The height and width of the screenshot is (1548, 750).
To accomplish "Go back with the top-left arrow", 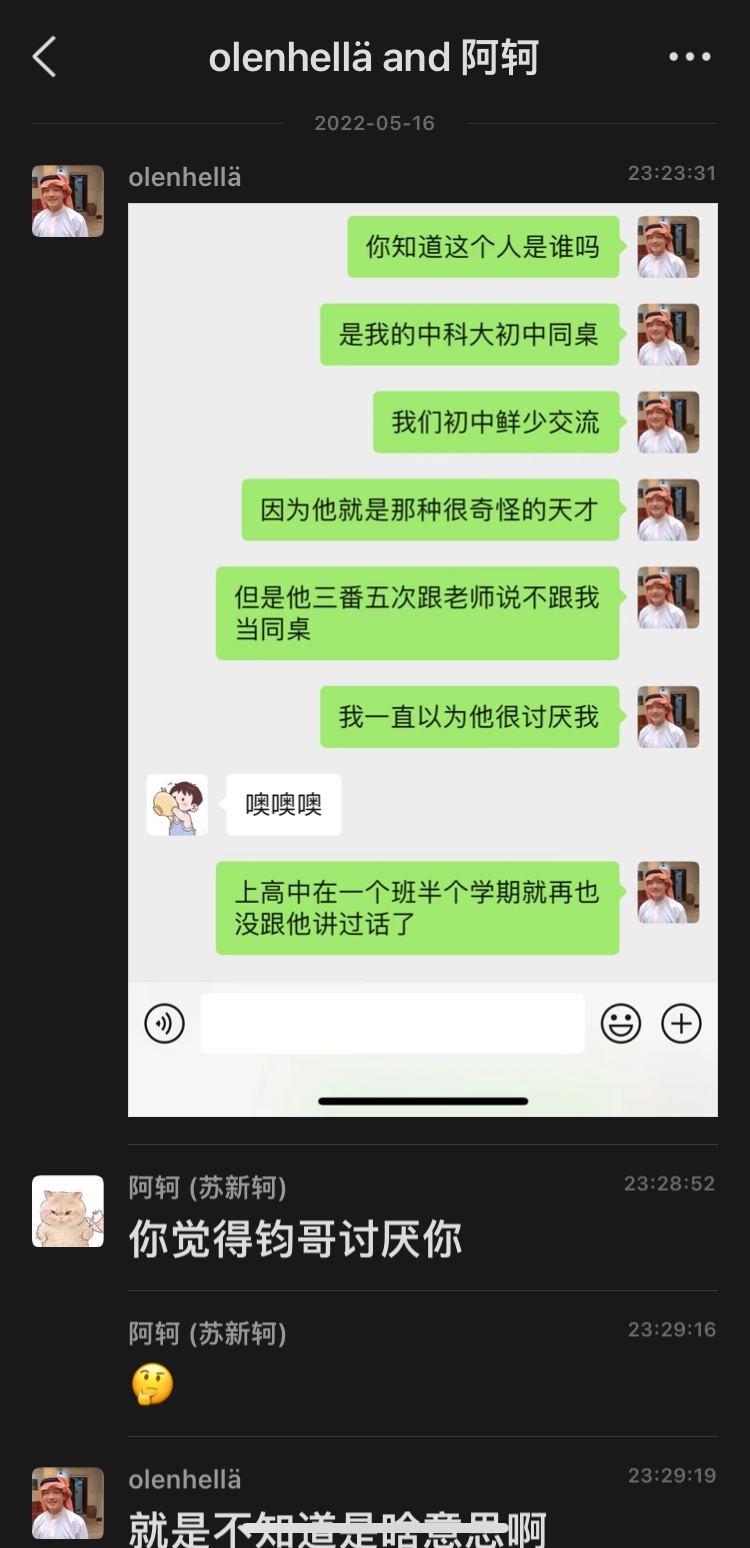I will tap(44, 58).
